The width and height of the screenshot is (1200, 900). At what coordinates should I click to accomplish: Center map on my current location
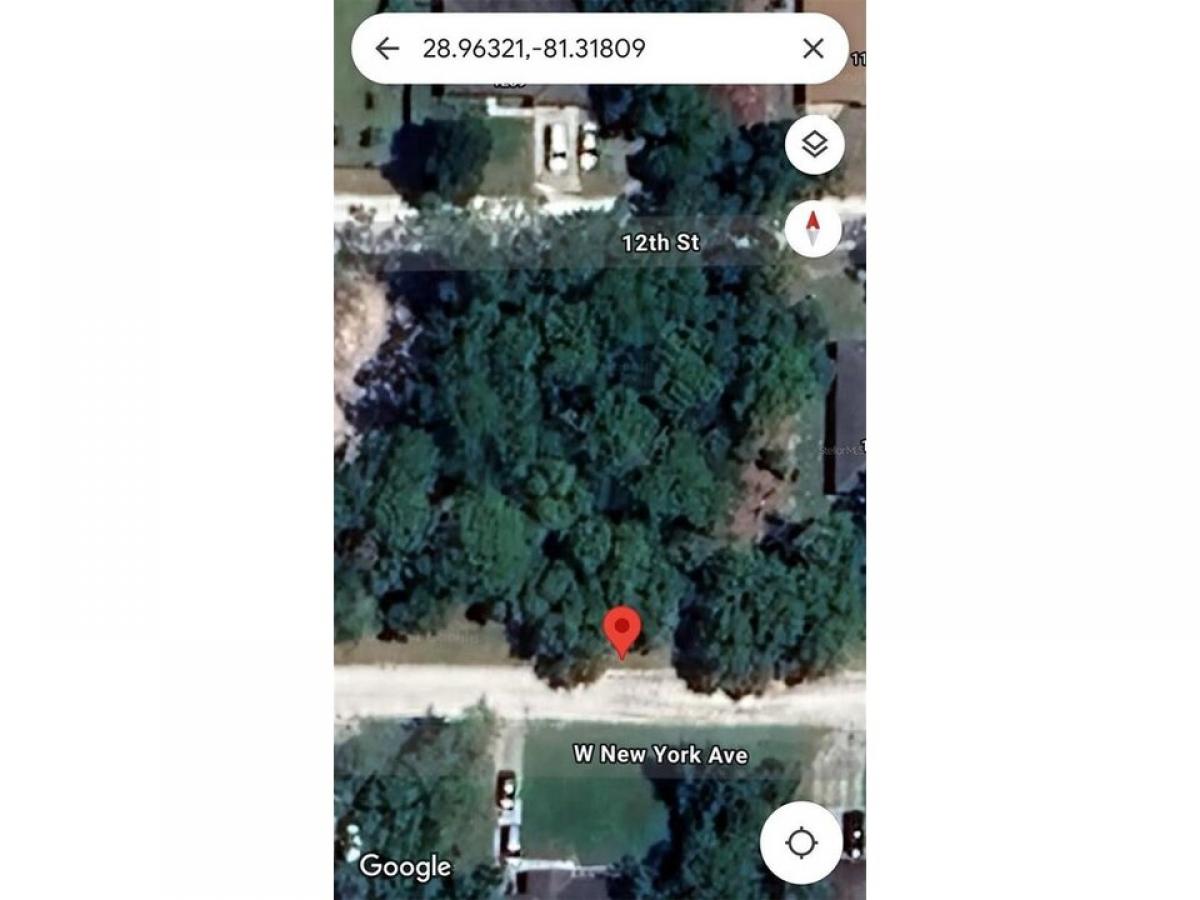click(x=801, y=843)
